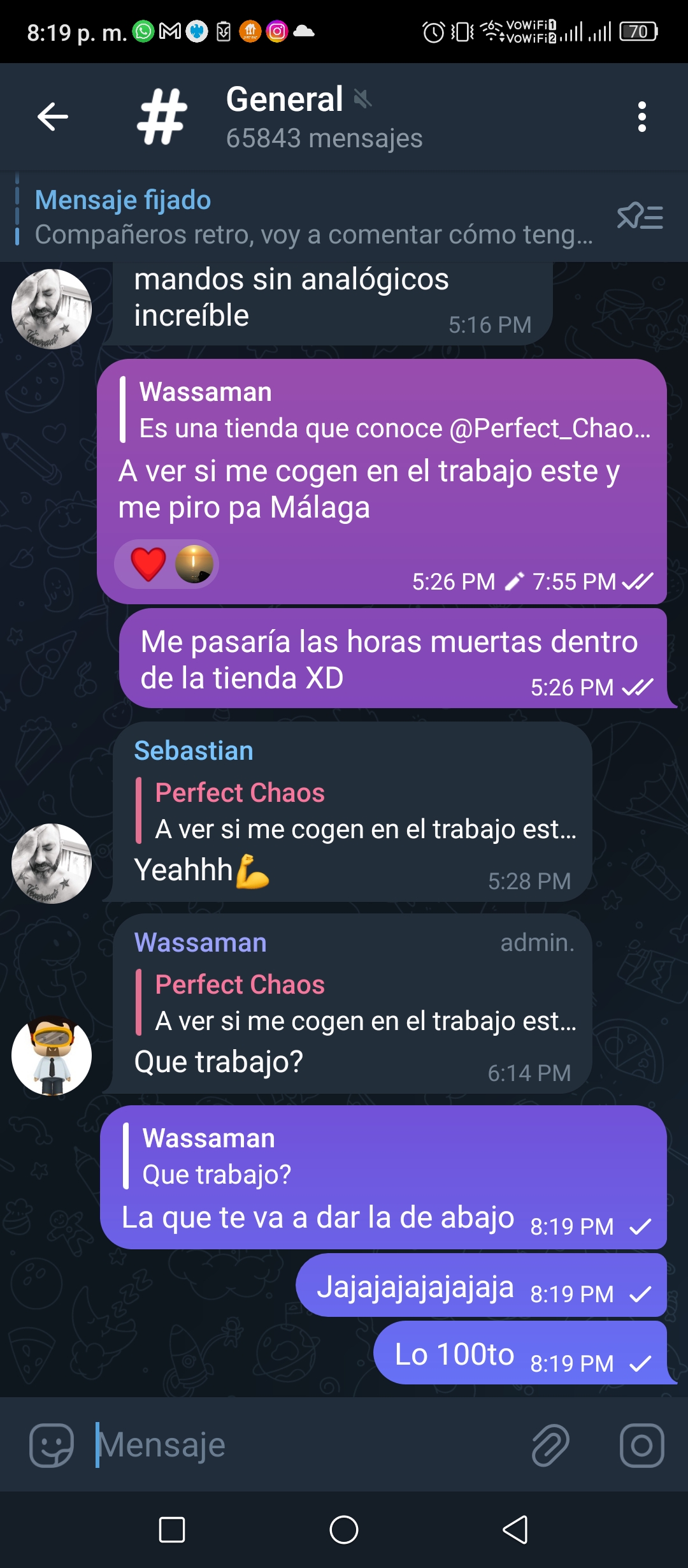Tap the 'Lo 100to' message bubble

[x=521, y=1353]
